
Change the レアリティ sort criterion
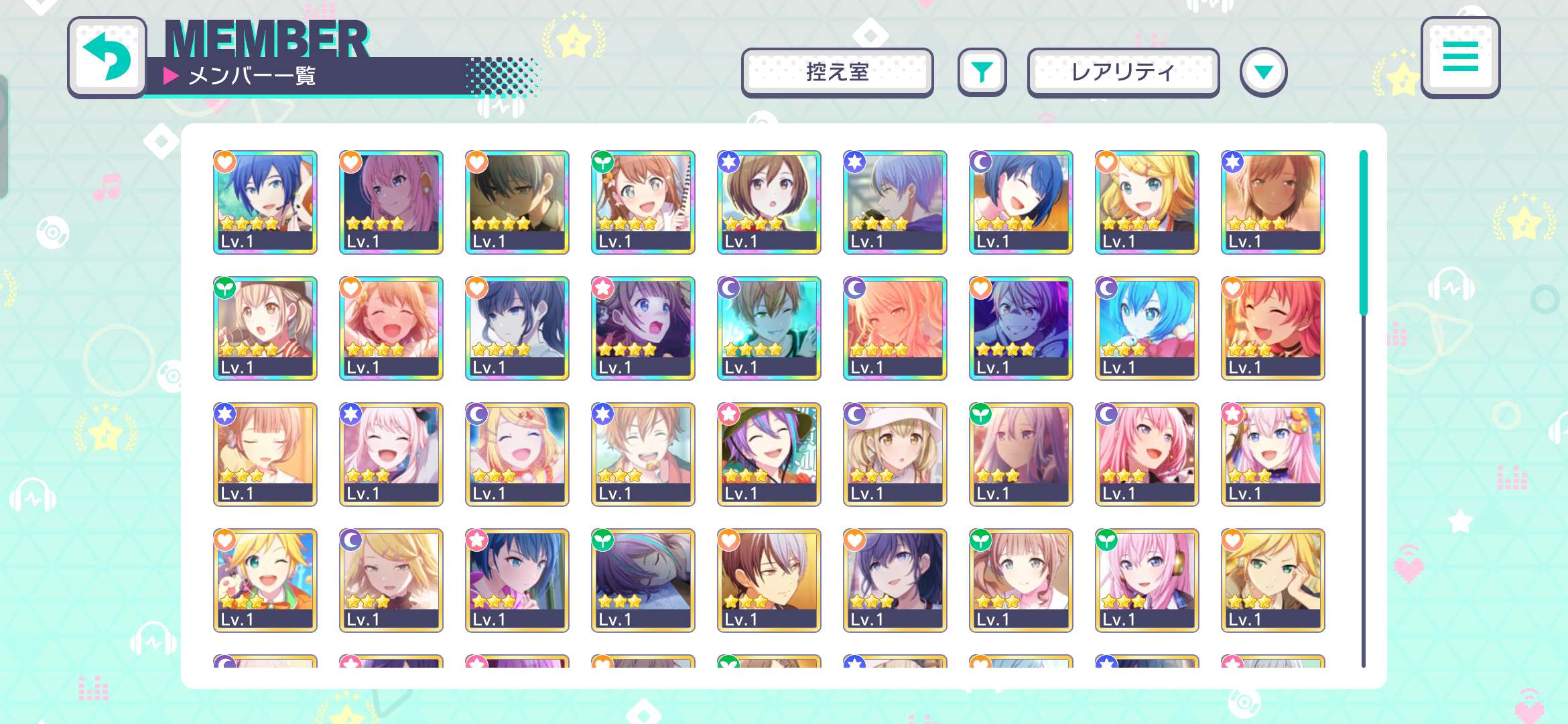tap(1123, 72)
